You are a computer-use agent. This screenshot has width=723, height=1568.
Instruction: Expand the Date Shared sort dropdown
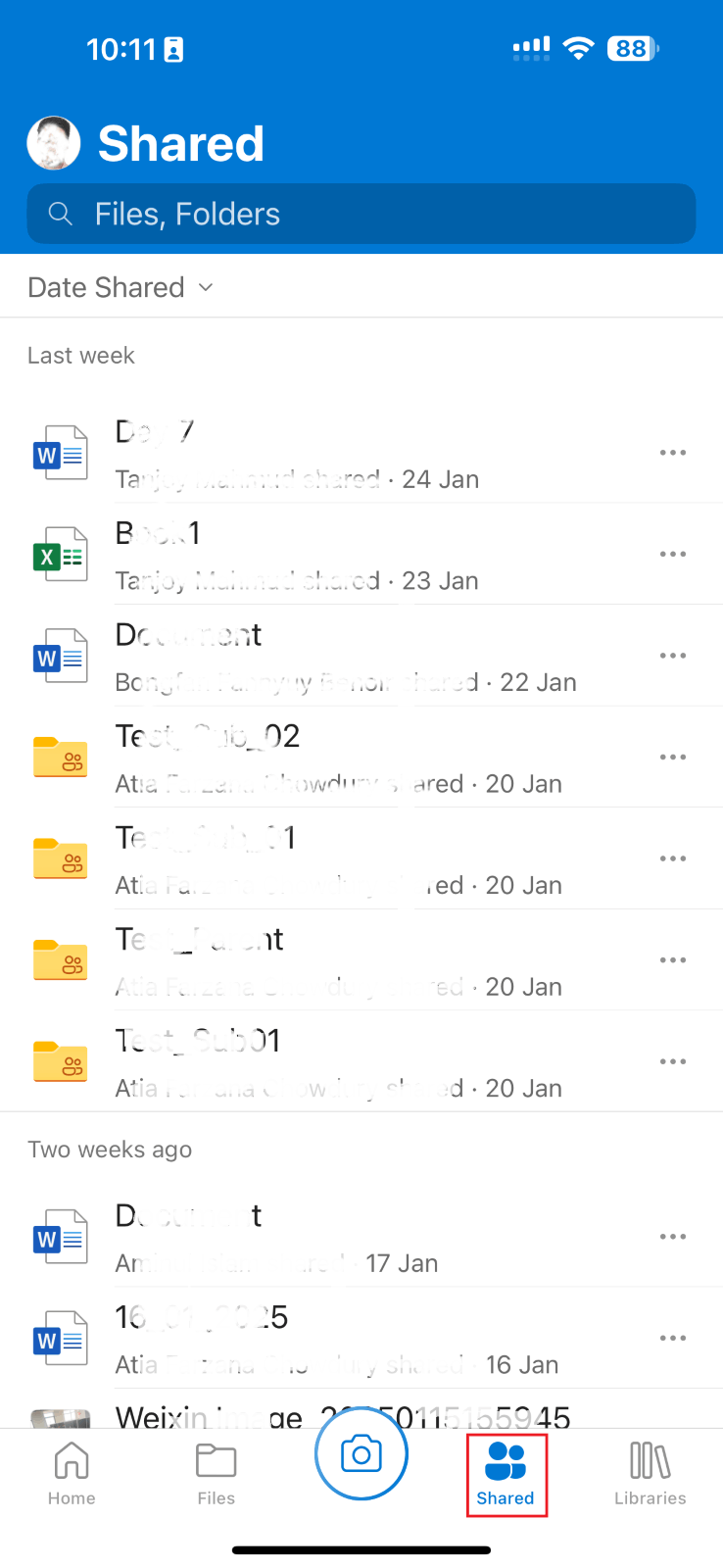pyautogui.click(x=120, y=287)
